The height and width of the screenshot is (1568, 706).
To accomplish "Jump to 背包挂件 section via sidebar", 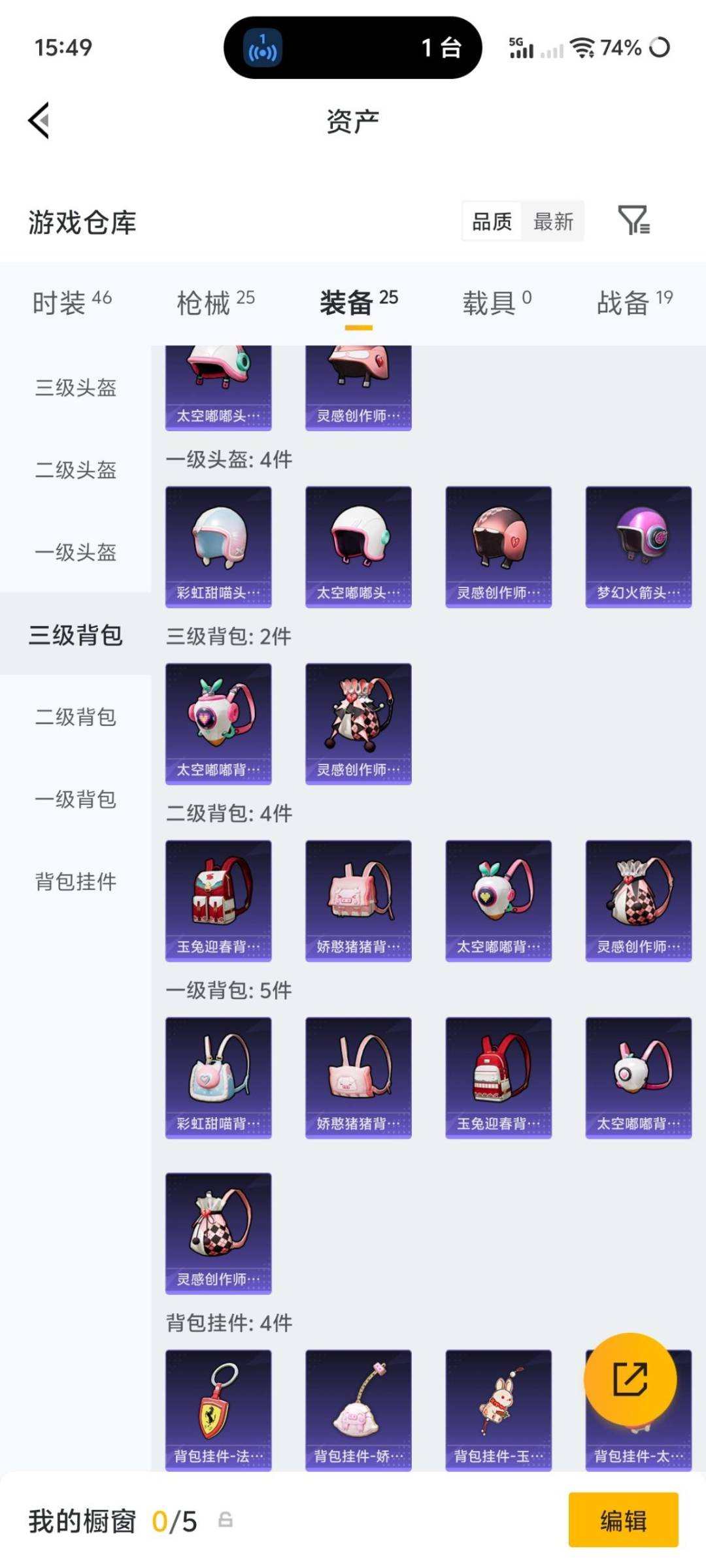I will [x=74, y=883].
